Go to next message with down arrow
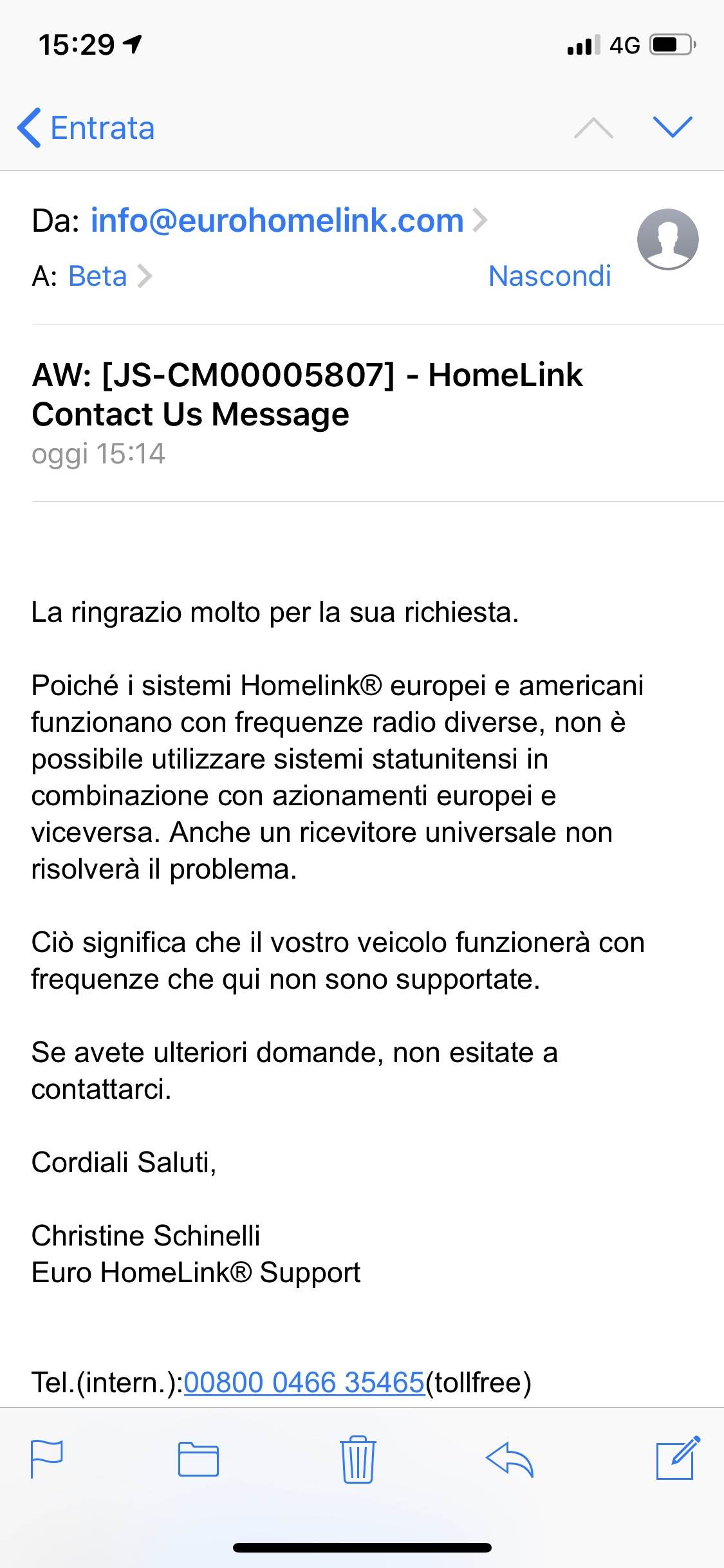The width and height of the screenshot is (724, 1568). (x=673, y=127)
